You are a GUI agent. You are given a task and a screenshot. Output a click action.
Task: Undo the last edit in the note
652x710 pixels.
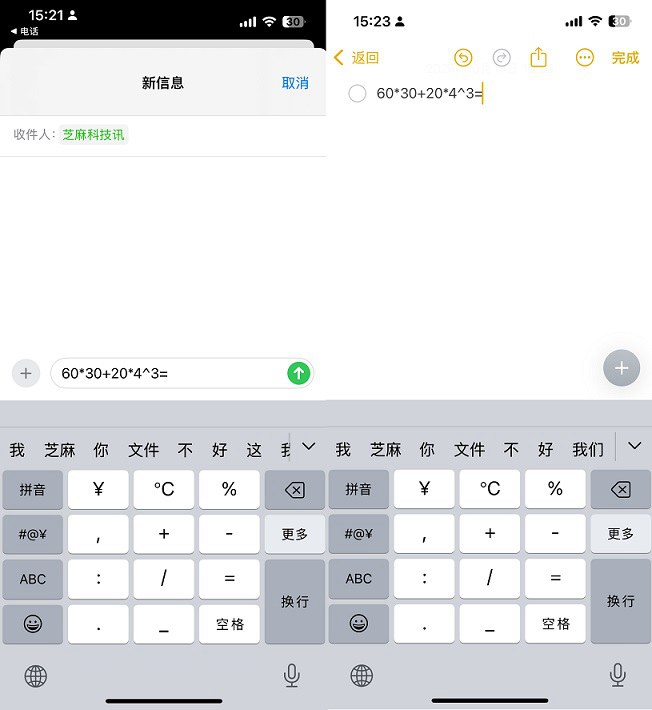tap(463, 58)
